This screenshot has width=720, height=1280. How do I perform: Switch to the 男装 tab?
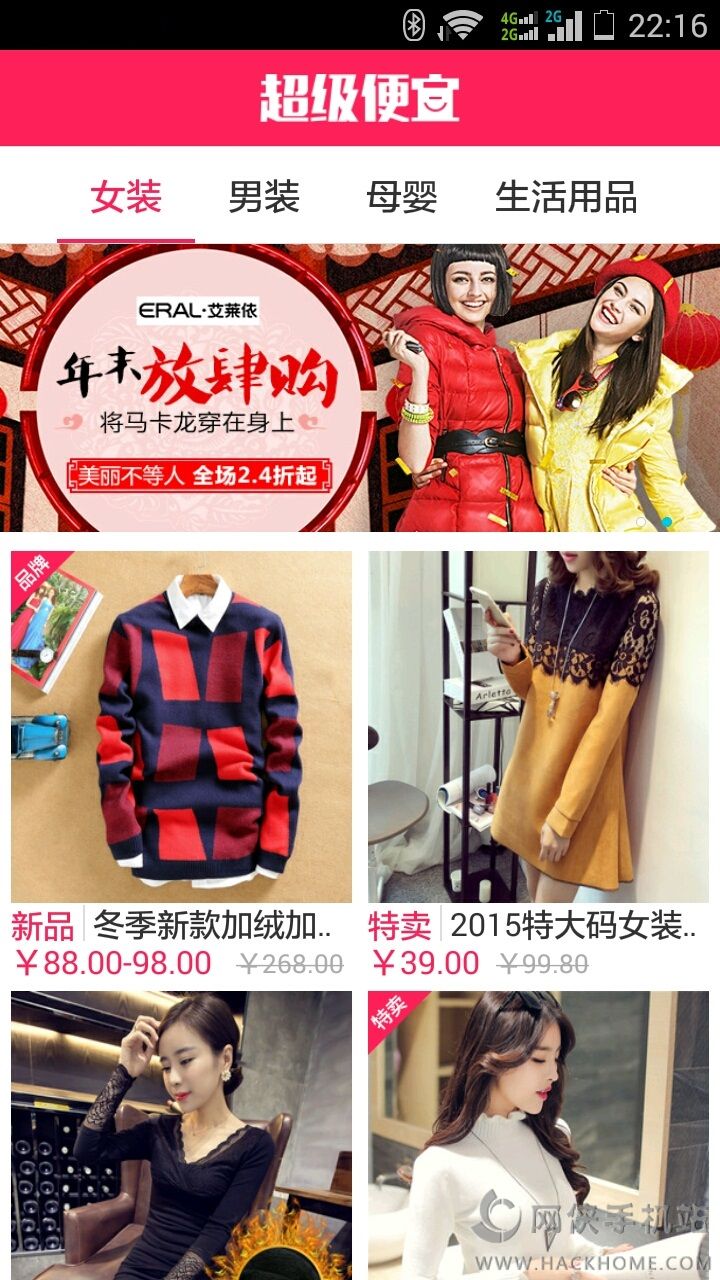[x=264, y=196]
